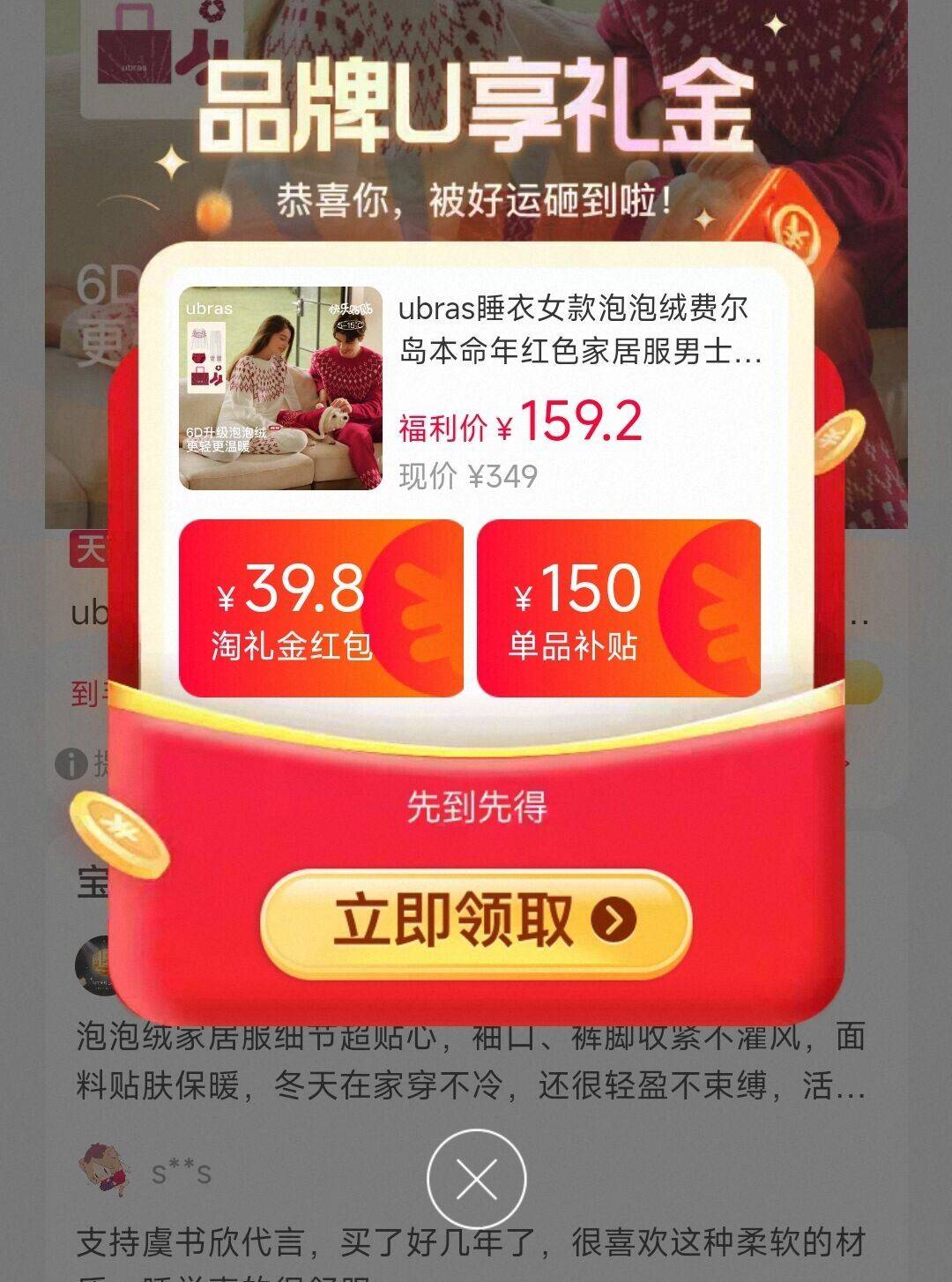The image size is (952, 1282).
Task: Select the ¥39.8 淘礼金红包 coupon
Action: pos(321,608)
